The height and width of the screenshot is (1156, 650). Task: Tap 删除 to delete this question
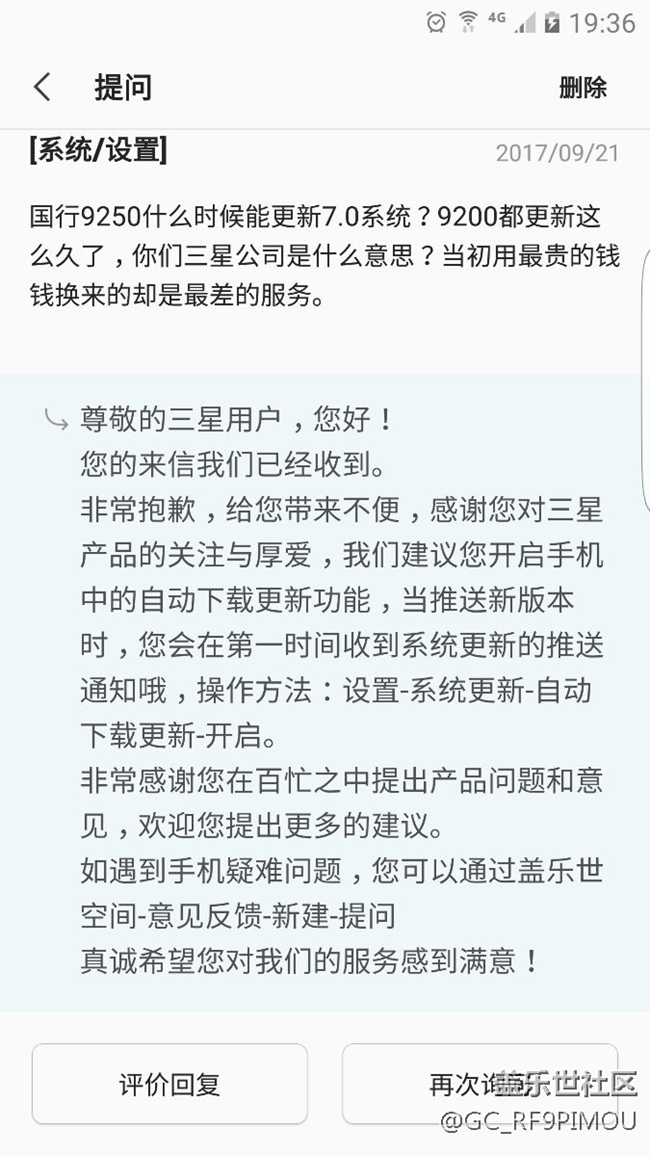click(x=582, y=87)
